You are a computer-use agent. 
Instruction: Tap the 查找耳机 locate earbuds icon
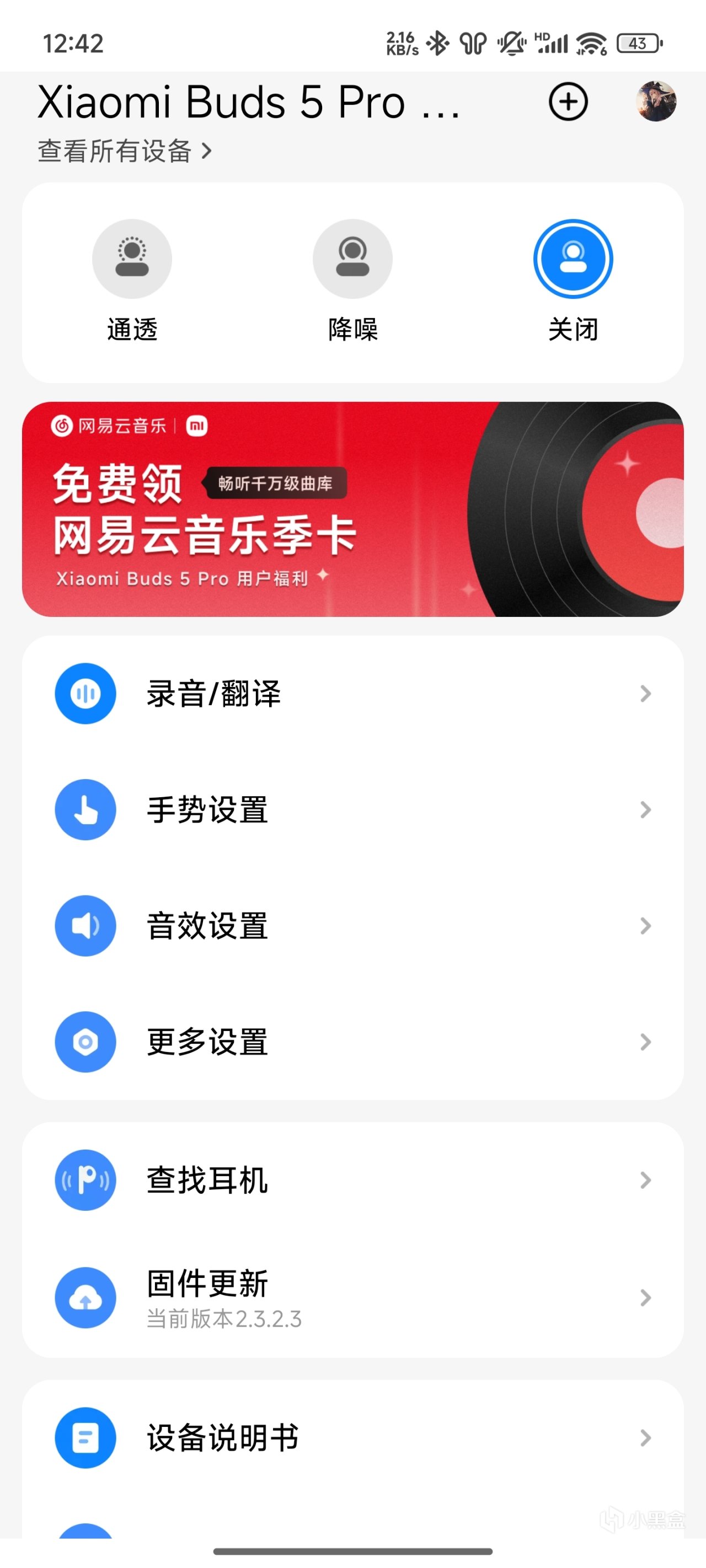coord(85,1180)
